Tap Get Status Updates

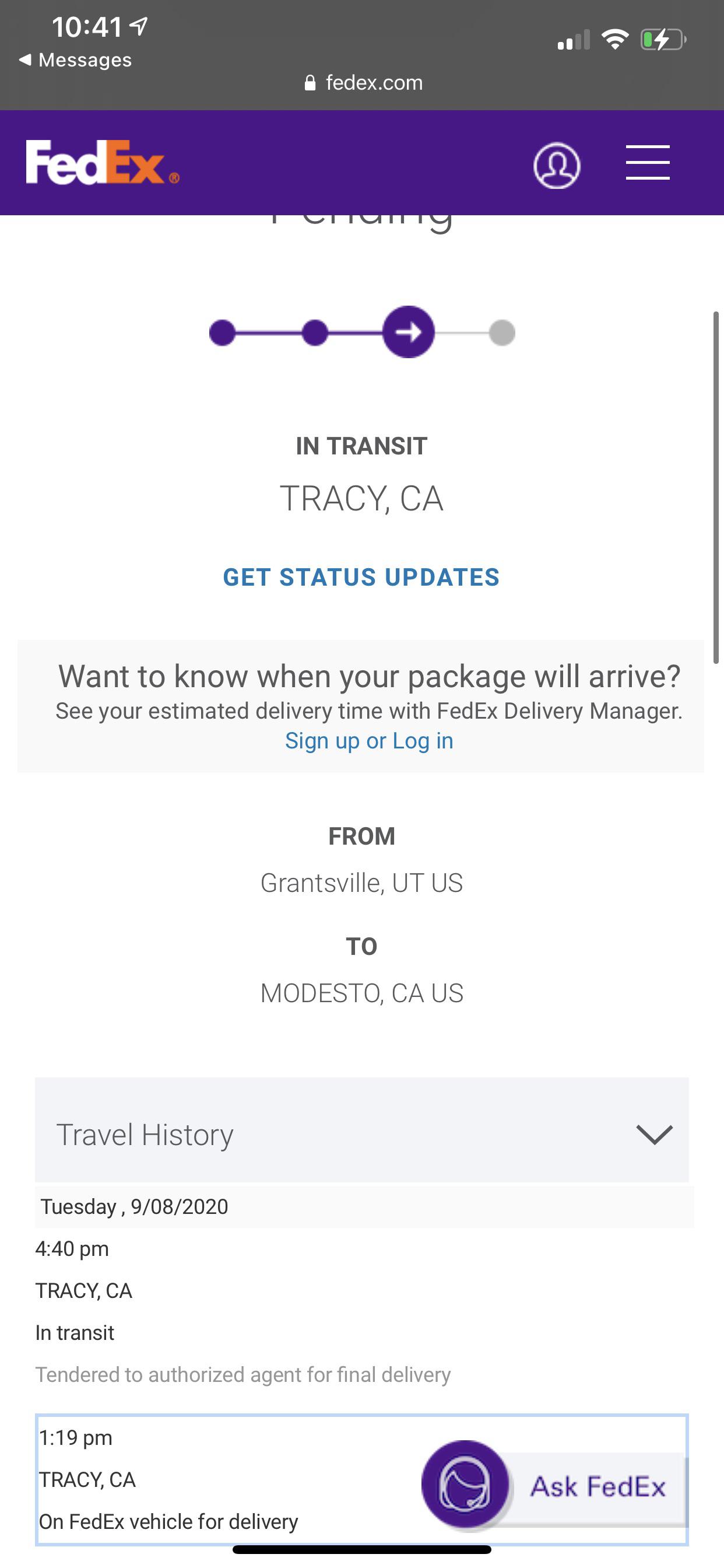[361, 577]
